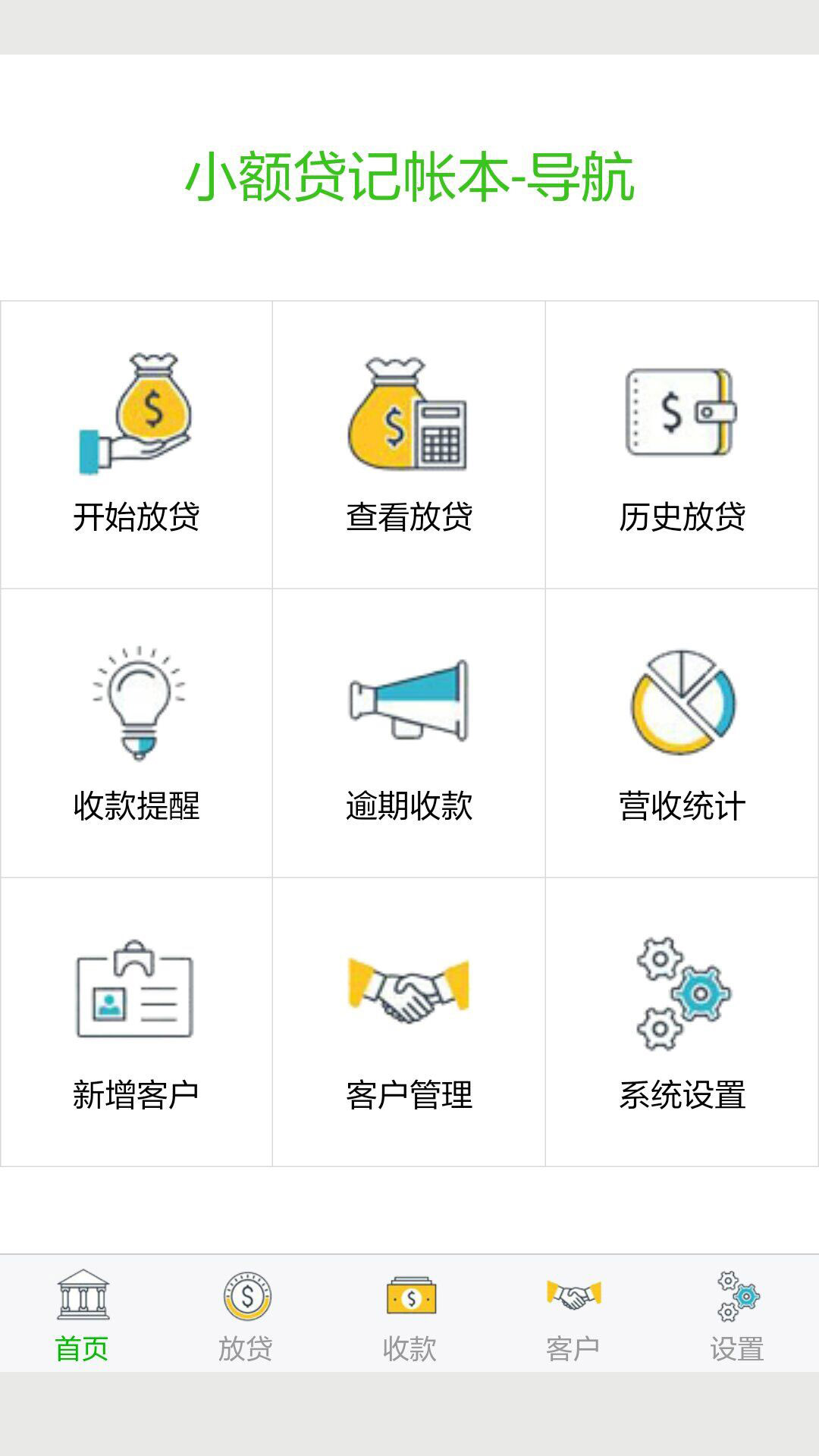Select 新增客户 to add a customer
The image size is (819, 1456).
pos(136,1022)
